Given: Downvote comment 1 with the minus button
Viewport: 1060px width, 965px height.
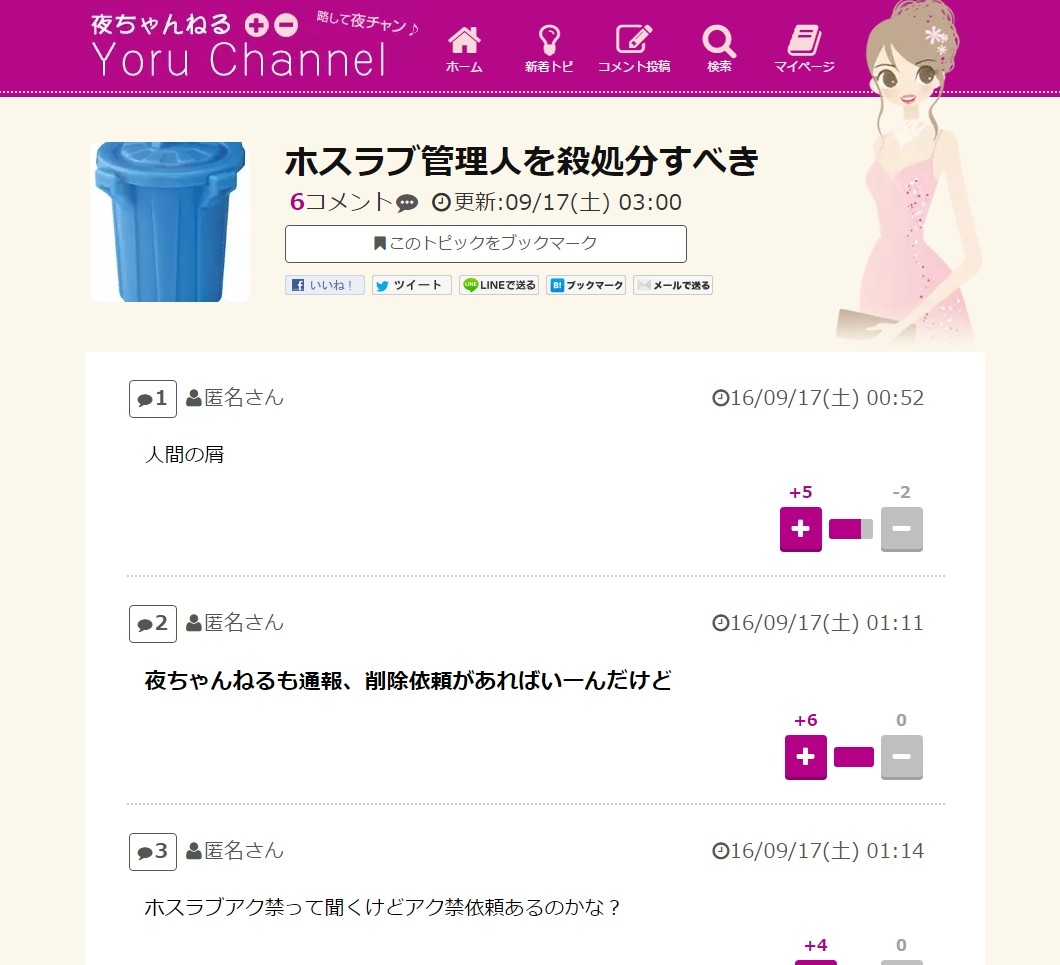Looking at the screenshot, I should 901,529.
